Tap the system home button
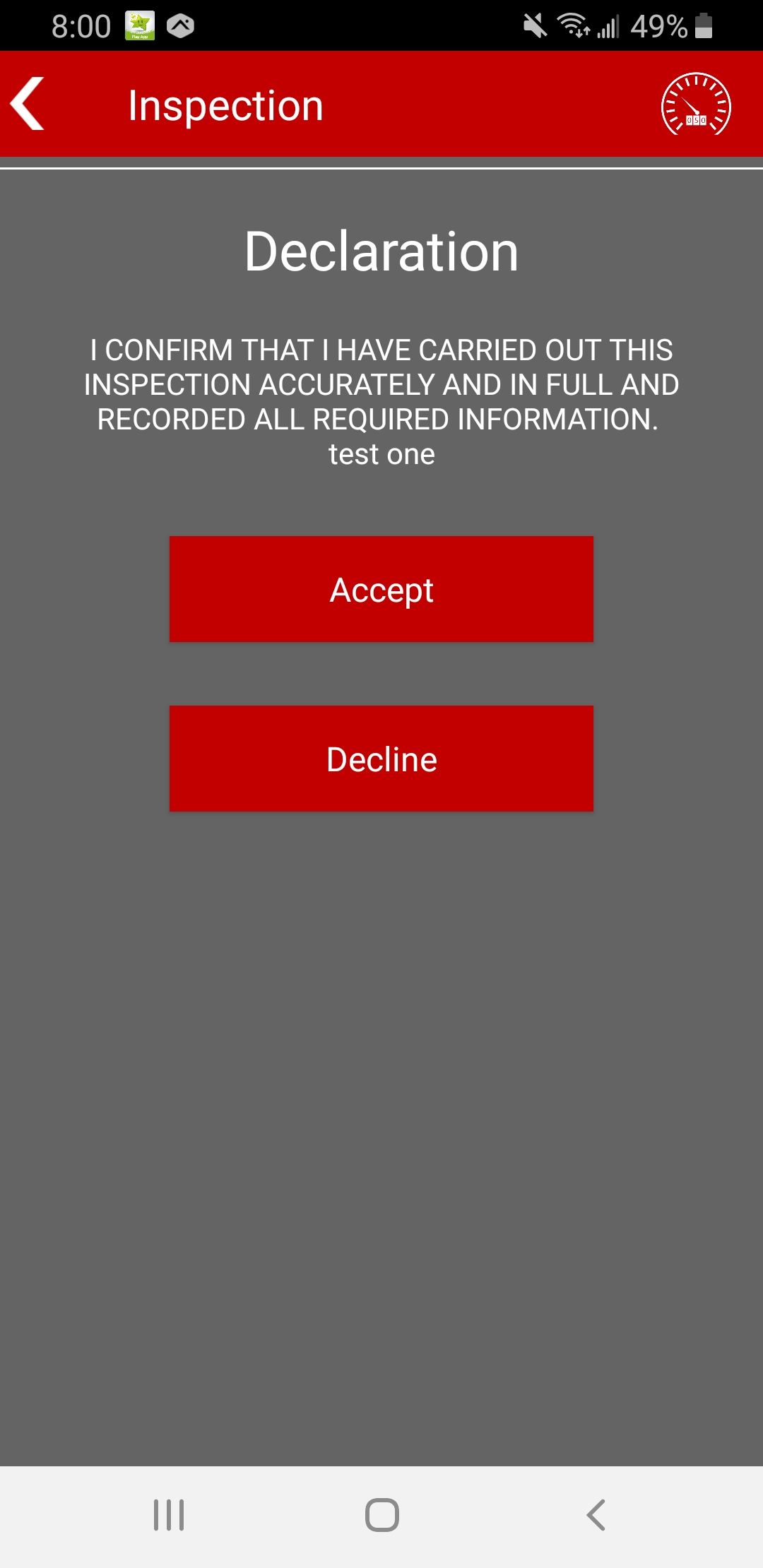 [x=382, y=1515]
